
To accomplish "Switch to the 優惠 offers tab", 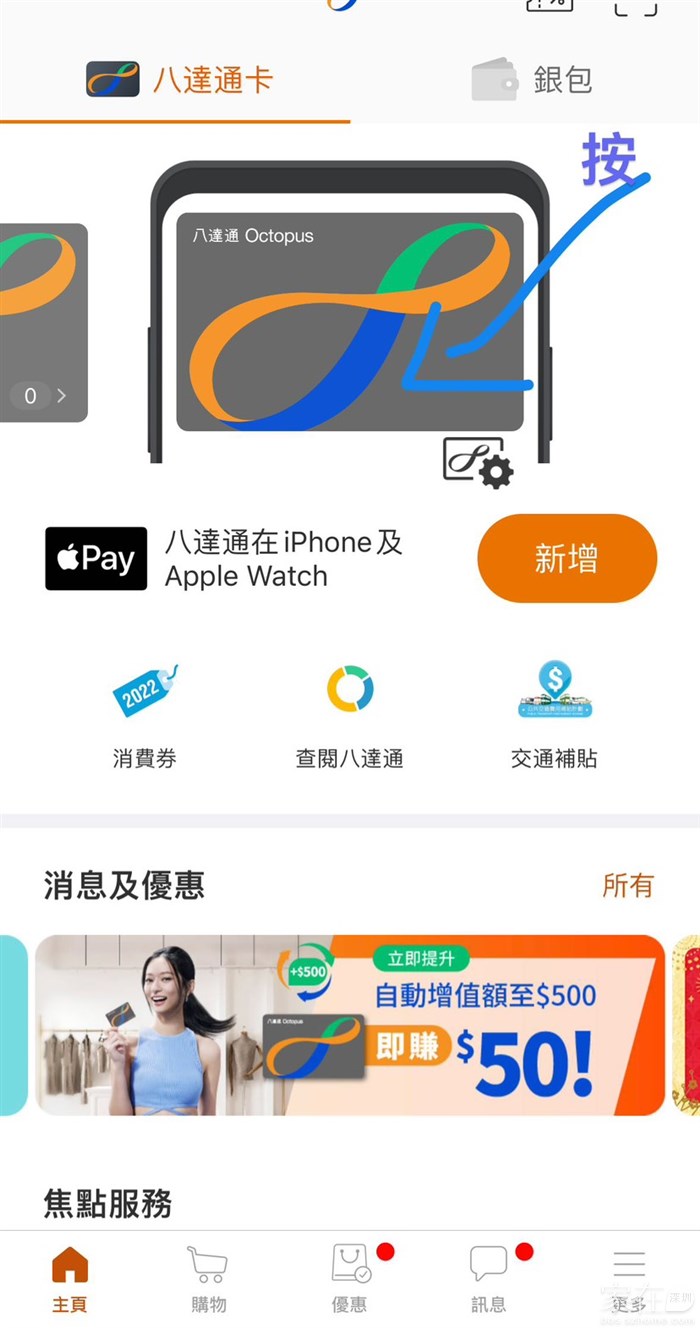I will [x=349, y=1279].
